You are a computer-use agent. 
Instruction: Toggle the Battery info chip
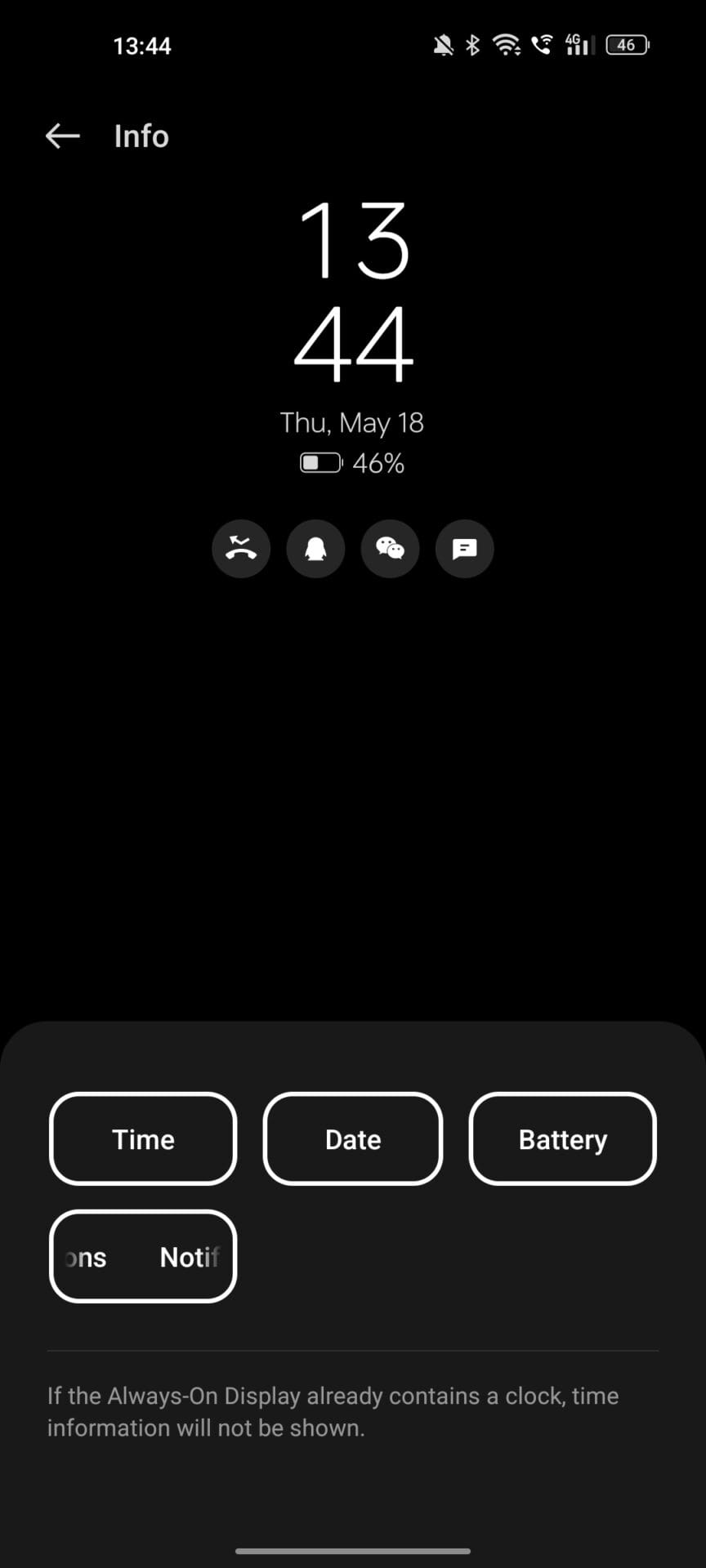(x=562, y=1138)
